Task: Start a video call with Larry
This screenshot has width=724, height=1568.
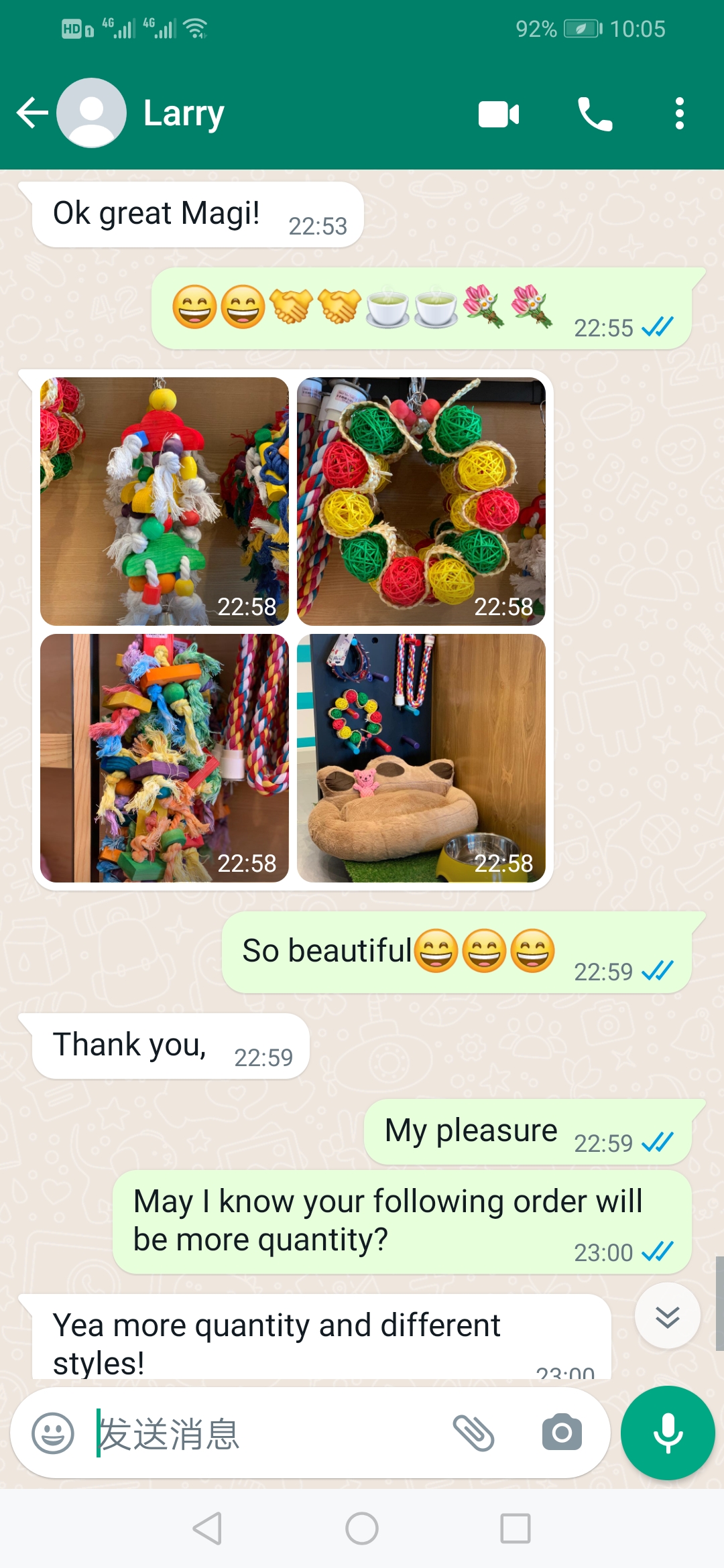Action: click(x=499, y=114)
